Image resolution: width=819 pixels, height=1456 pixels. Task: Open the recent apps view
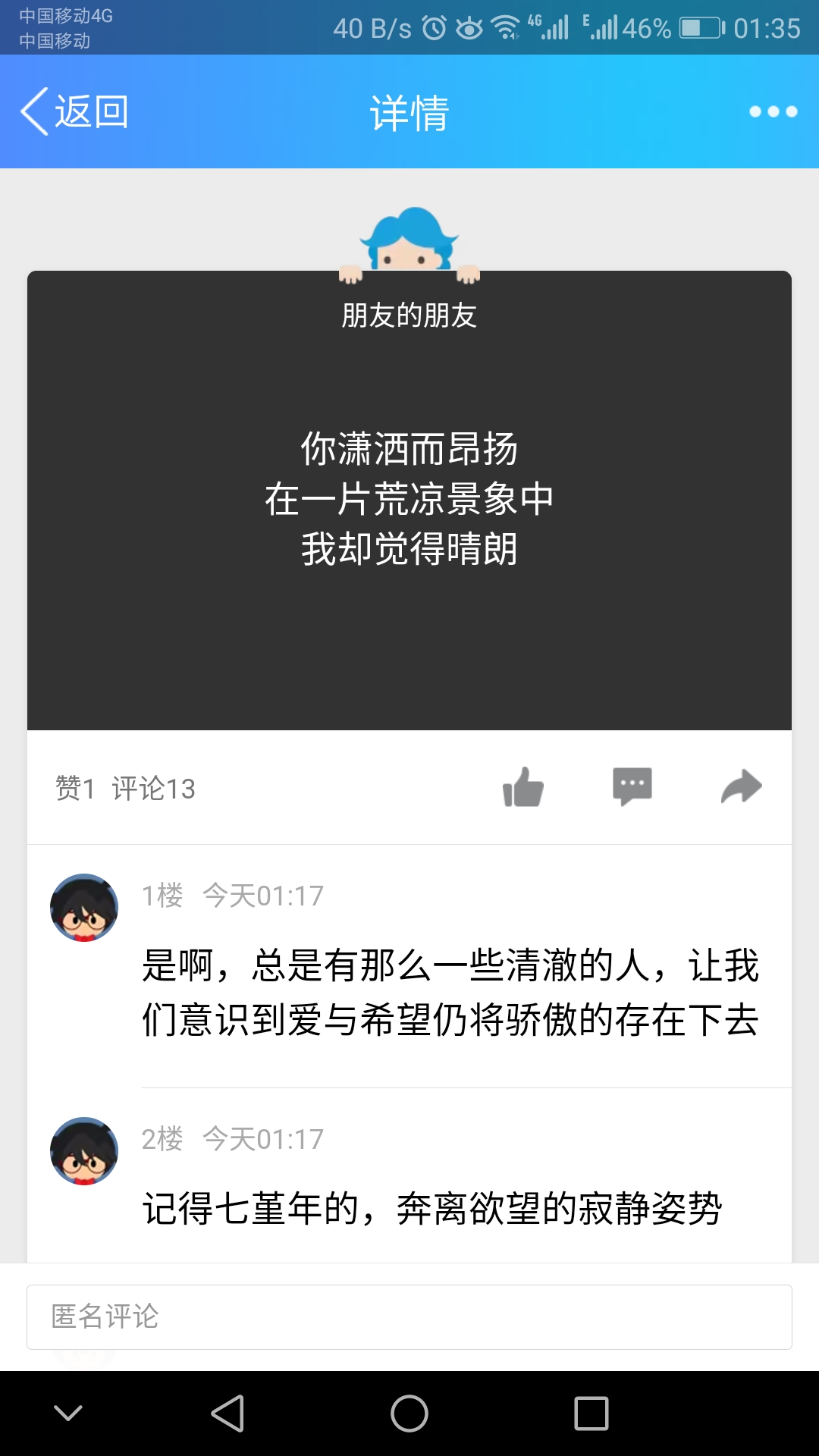[591, 1414]
